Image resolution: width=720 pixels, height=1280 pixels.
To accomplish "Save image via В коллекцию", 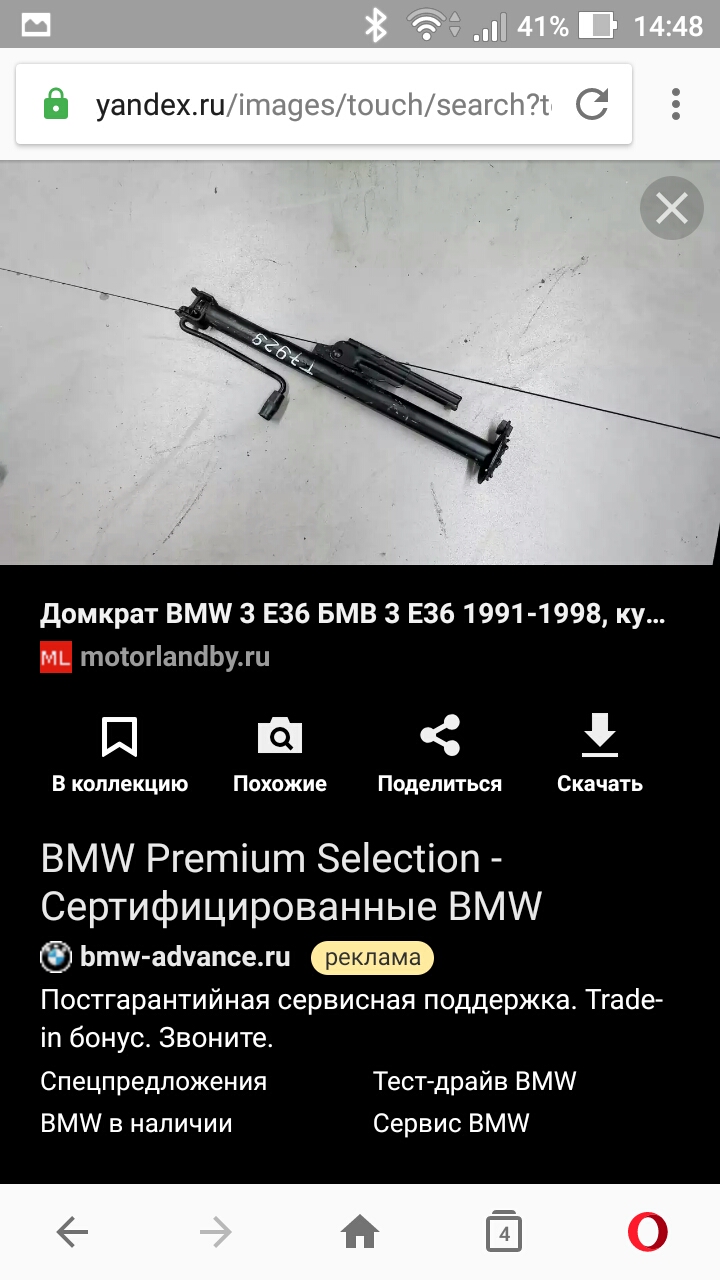I will click(120, 755).
